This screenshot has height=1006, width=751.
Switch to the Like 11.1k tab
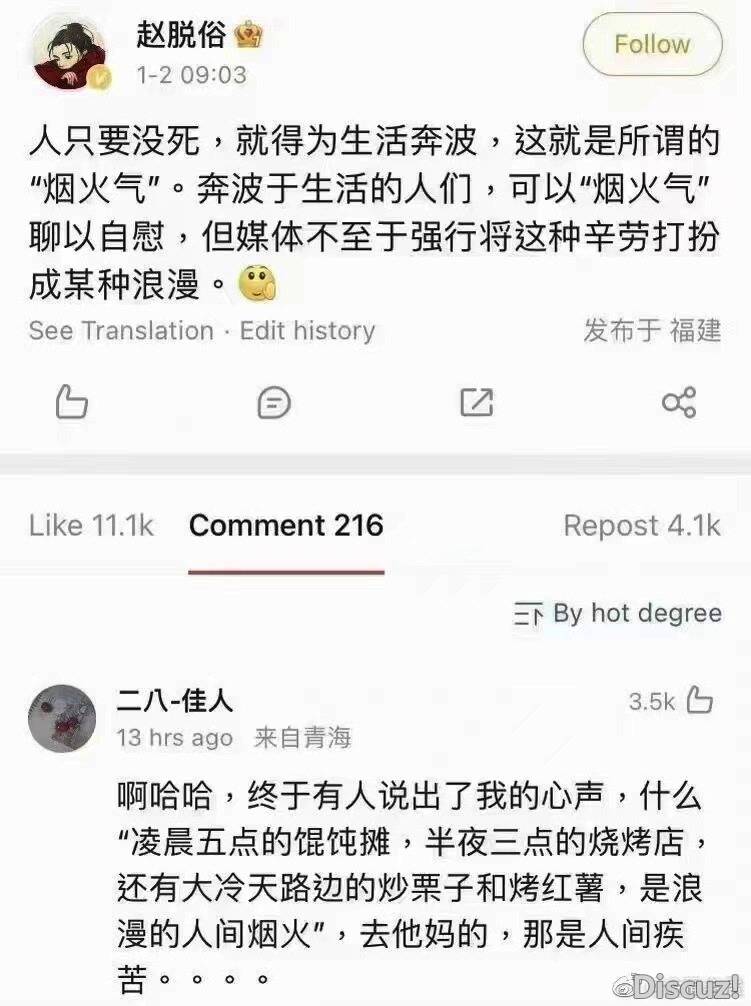coord(91,525)
